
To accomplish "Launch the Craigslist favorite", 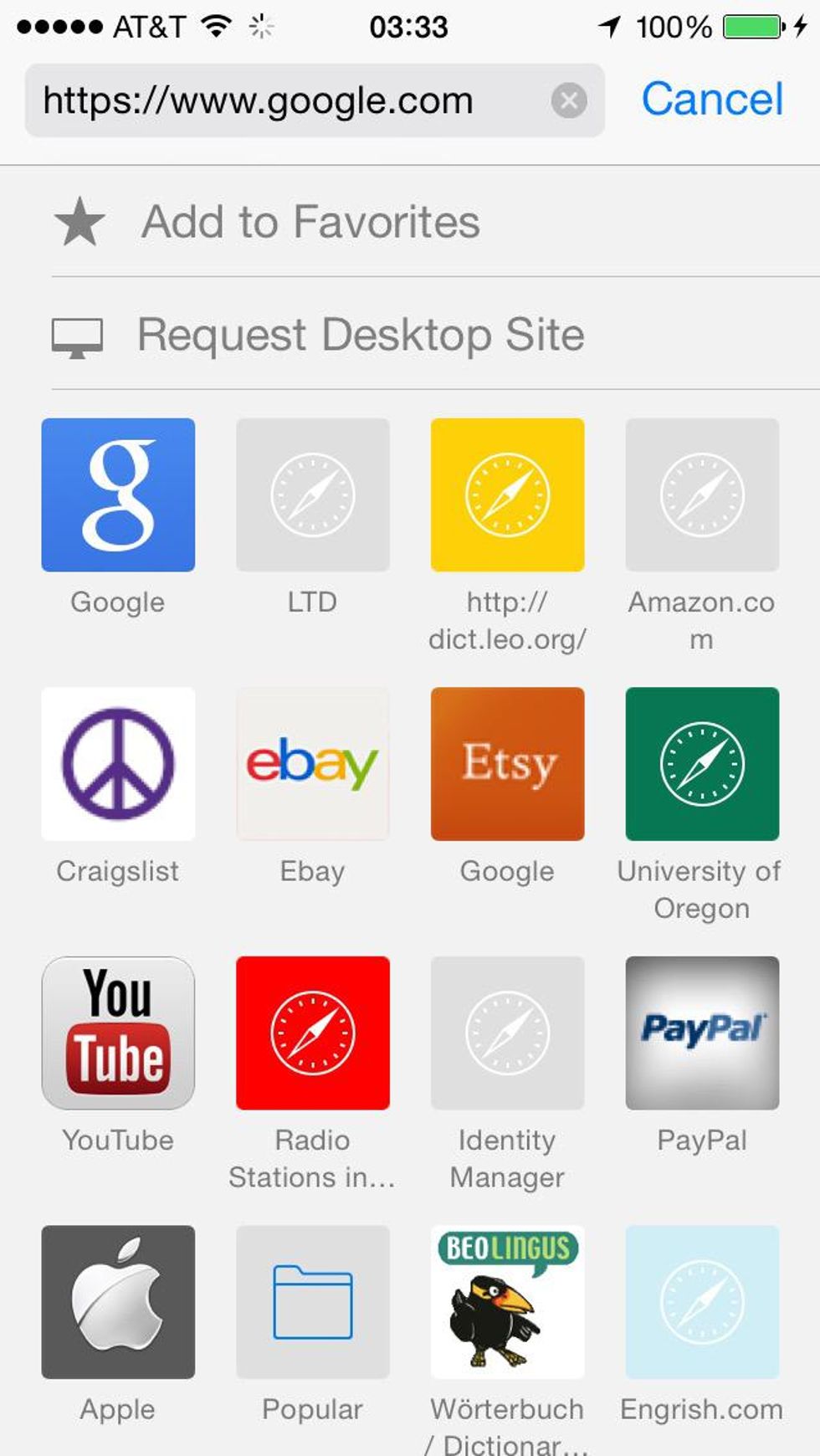I will pyautogui.click(x=118, y=764).
